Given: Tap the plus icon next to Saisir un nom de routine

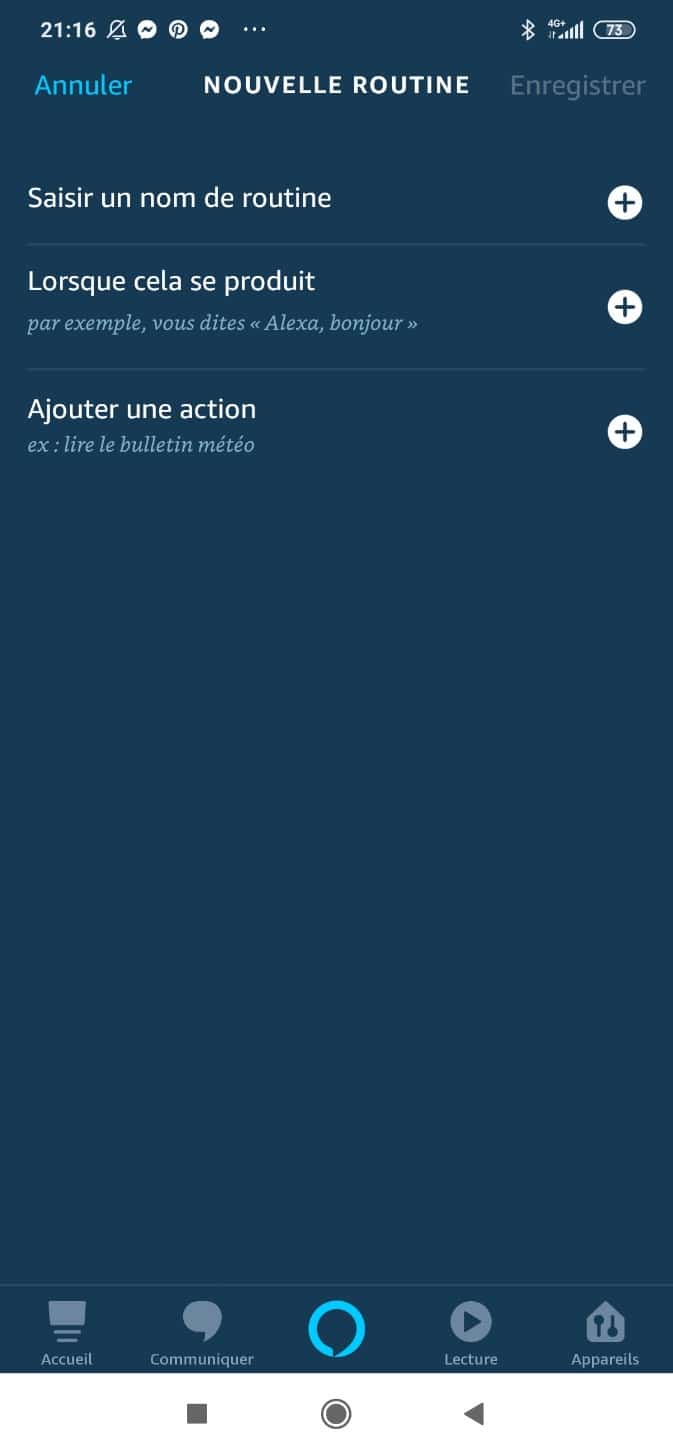Looking at the screenshot, I should (x=625, y=203).
